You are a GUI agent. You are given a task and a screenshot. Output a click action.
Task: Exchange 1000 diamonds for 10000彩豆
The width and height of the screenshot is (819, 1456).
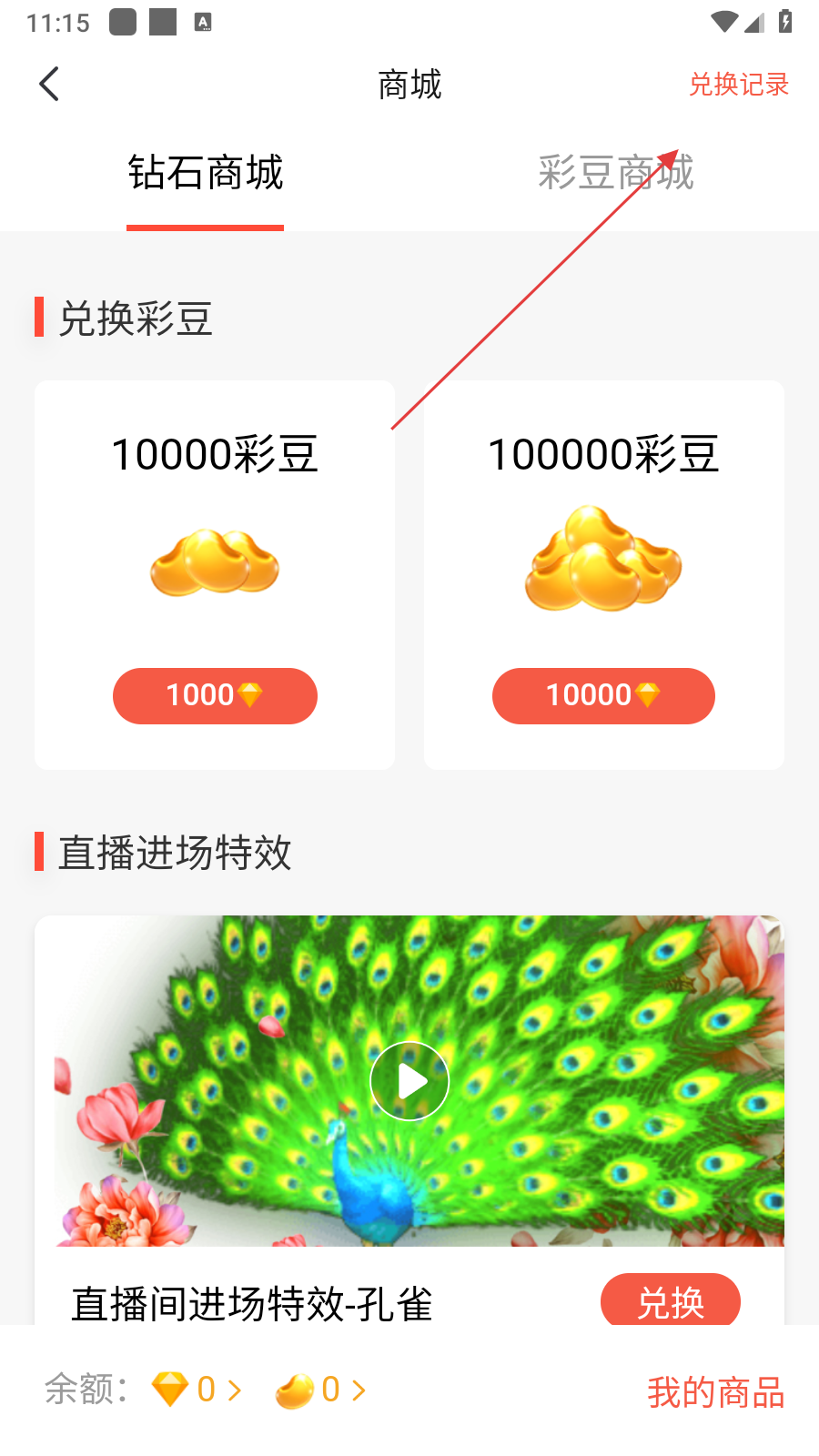215,696
